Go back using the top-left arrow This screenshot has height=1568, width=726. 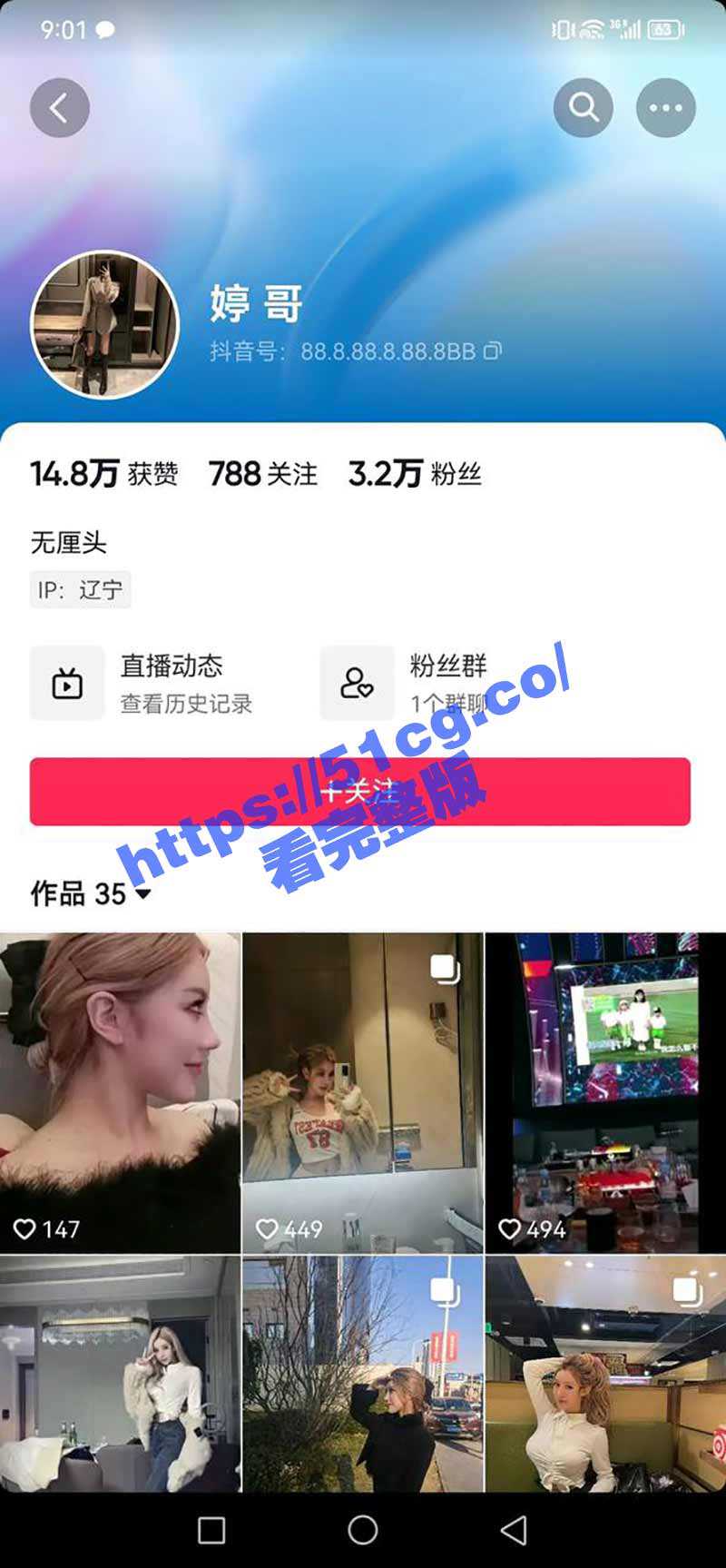point(60,108)
